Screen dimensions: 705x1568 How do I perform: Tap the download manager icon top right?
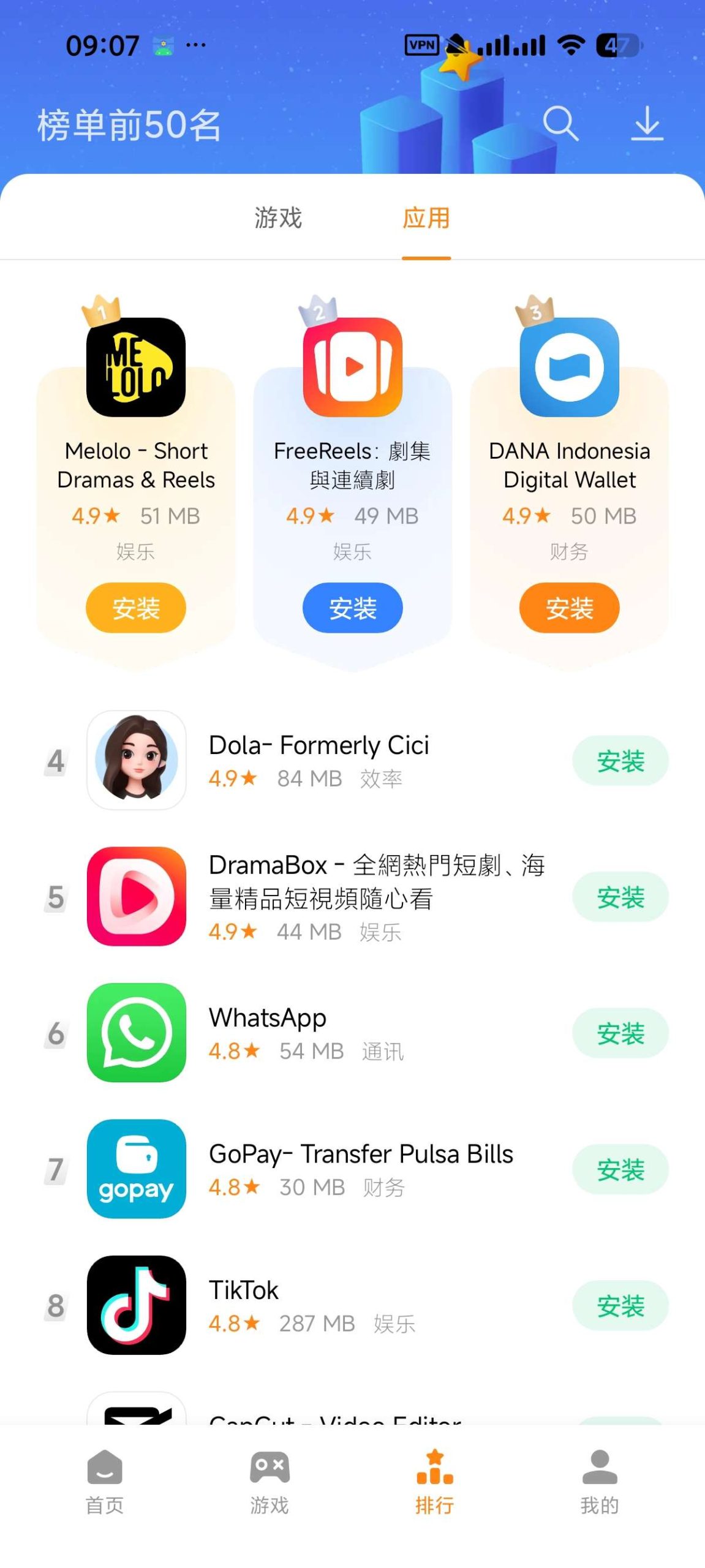[647, 125]
